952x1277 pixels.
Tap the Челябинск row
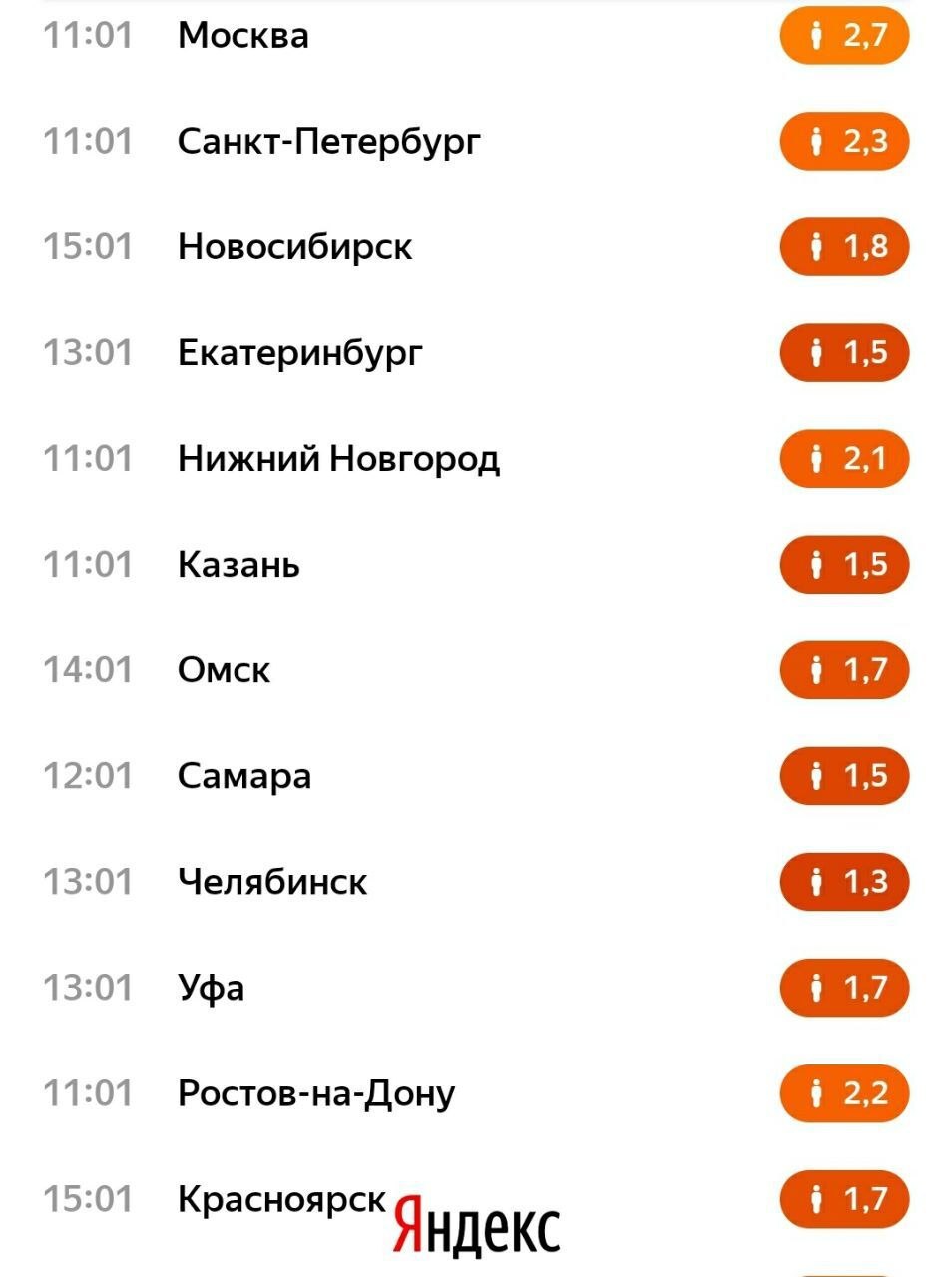(x=272, y=882)
